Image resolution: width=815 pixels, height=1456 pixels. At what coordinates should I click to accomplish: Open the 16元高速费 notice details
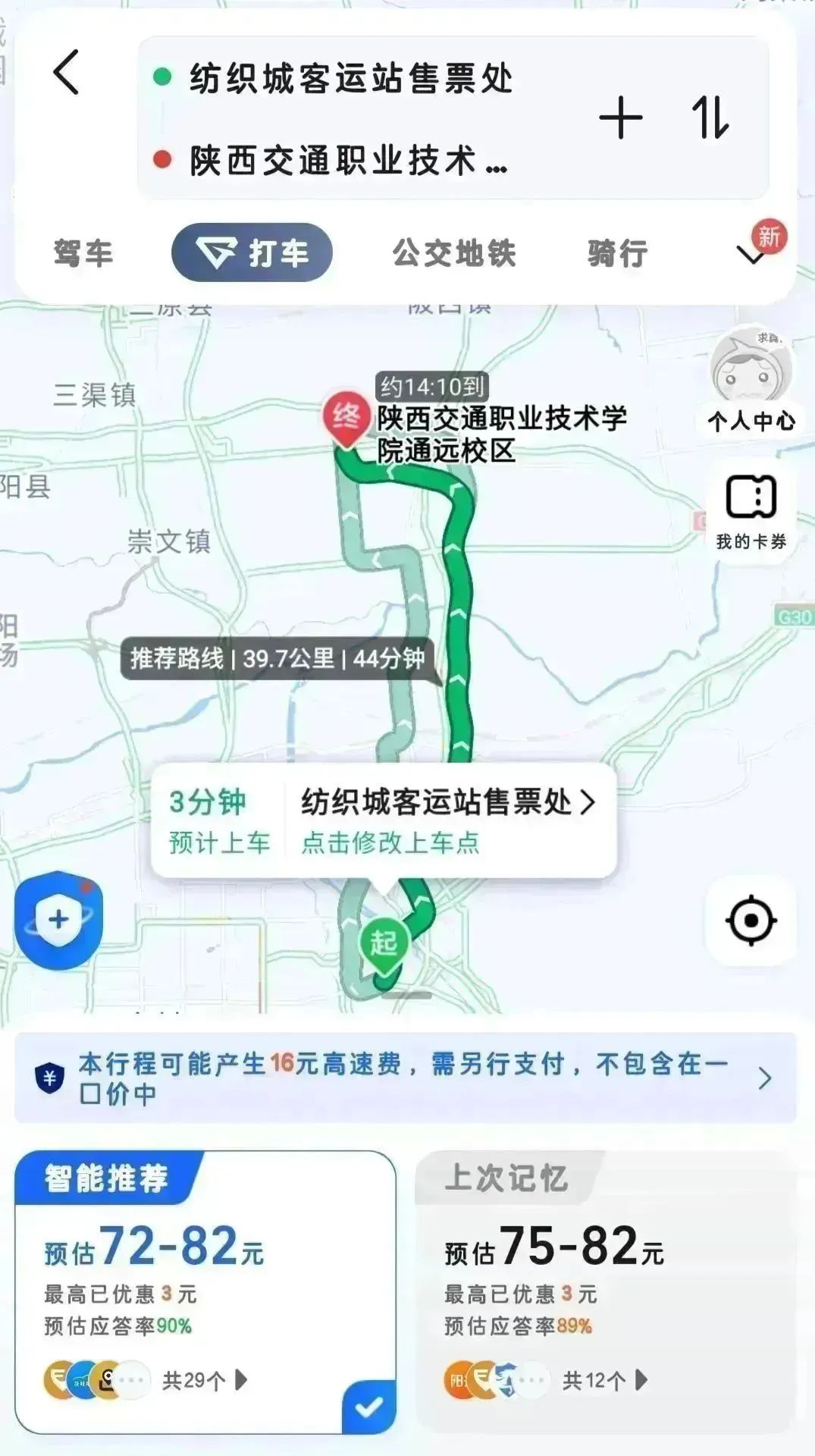tap(406, 1078)
